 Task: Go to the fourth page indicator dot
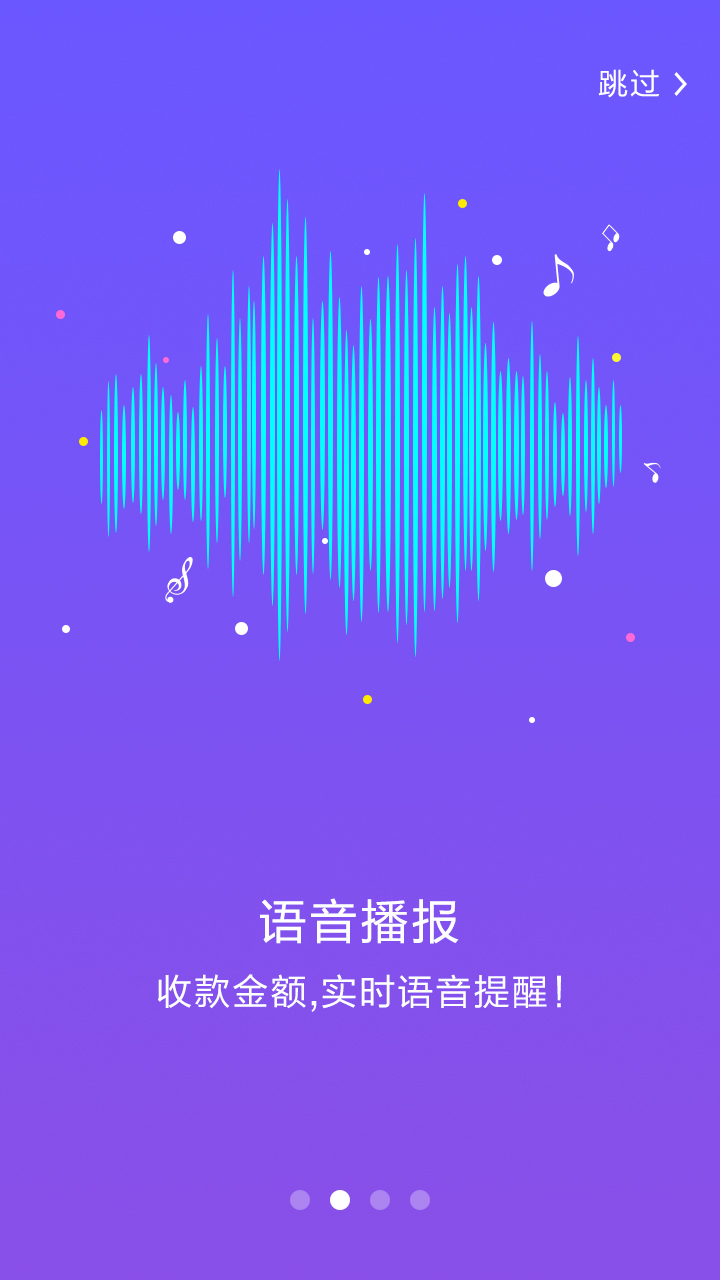420,1200
